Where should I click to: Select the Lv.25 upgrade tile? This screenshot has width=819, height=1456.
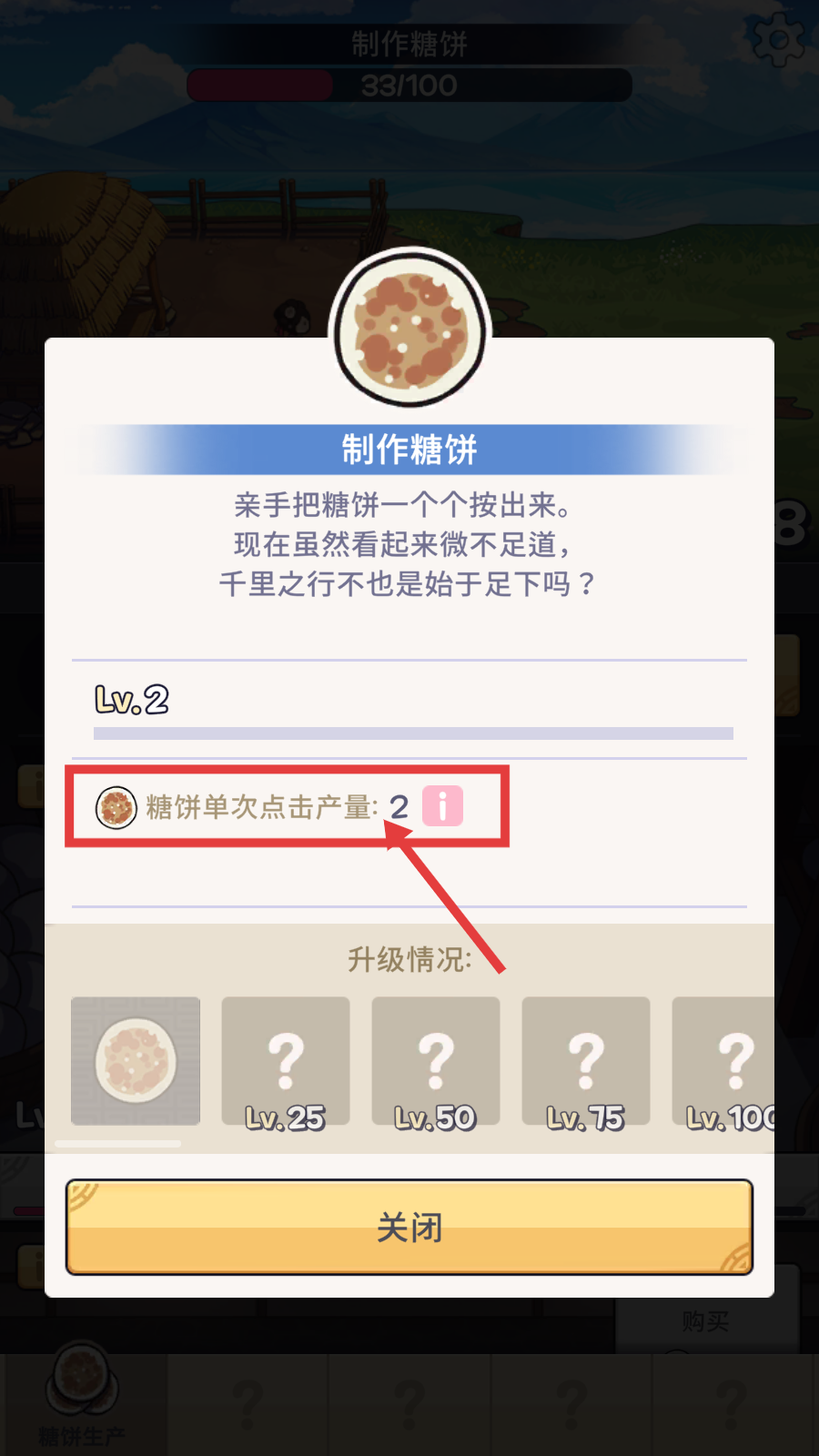[286, 1061]
